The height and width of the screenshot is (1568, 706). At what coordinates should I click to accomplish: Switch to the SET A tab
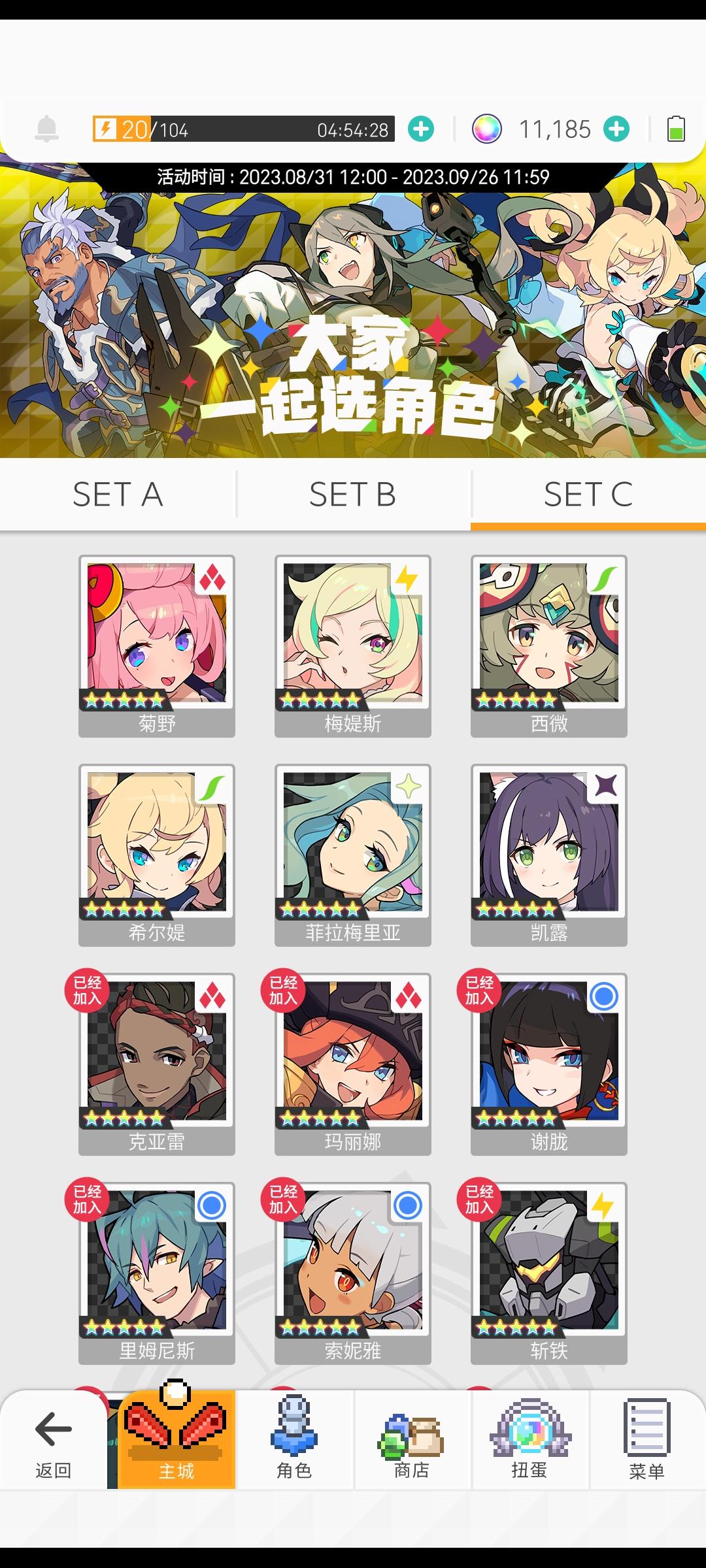click(x=118, y=495)
